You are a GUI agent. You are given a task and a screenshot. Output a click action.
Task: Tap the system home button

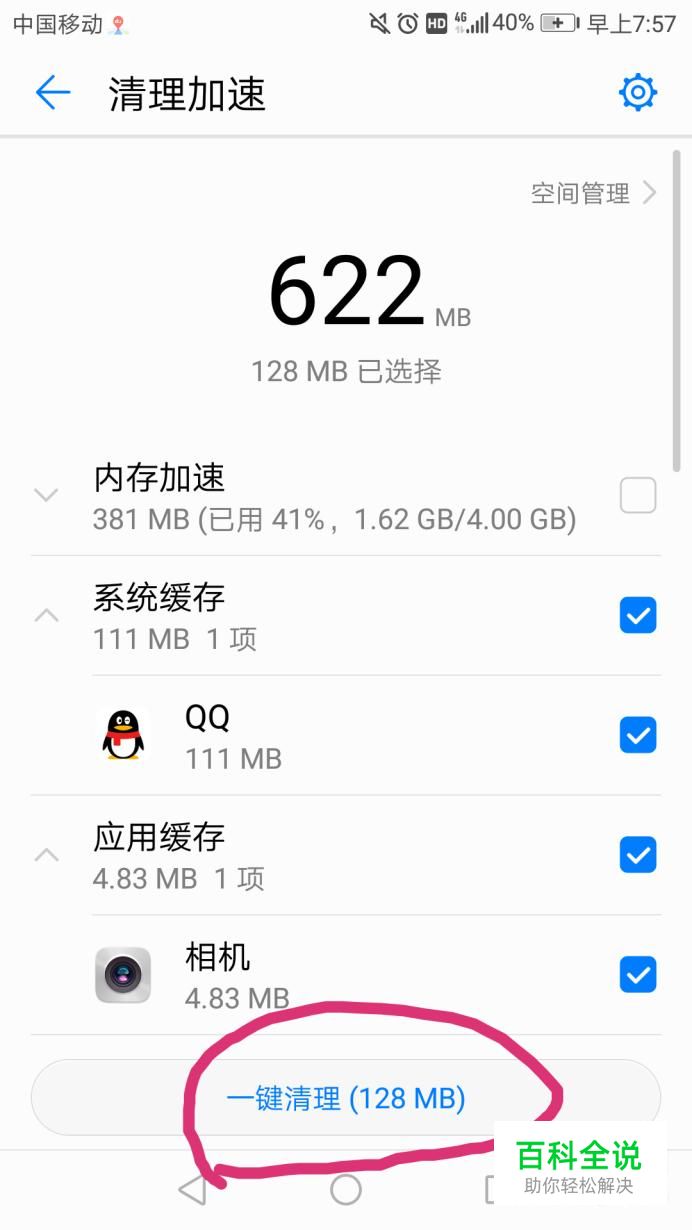346,1189
